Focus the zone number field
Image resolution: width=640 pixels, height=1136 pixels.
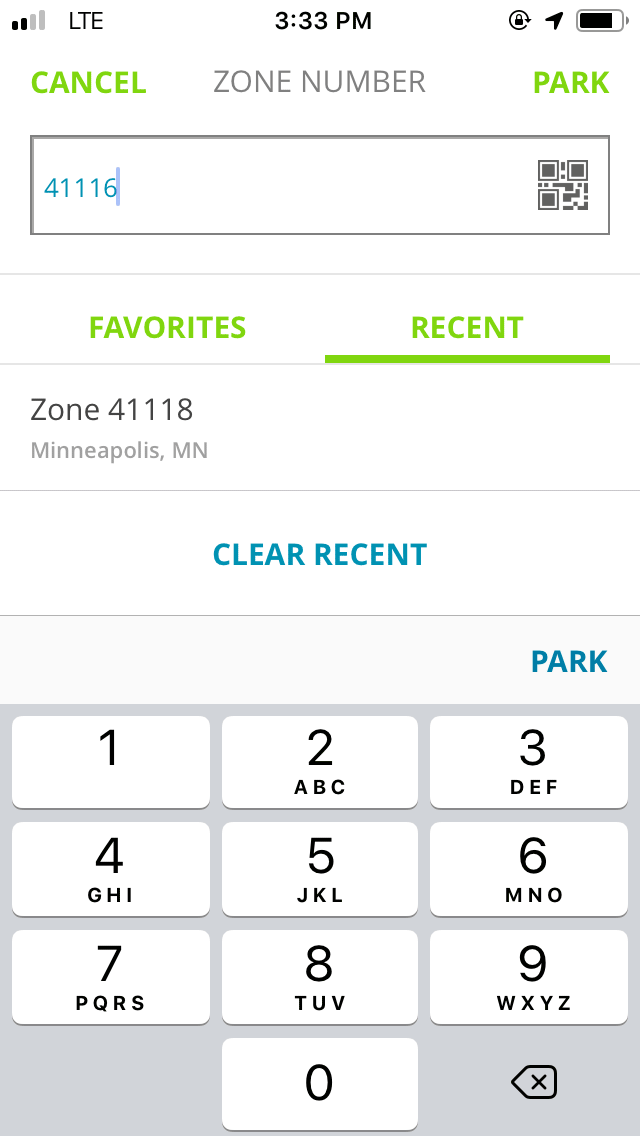pyautogui.click(x=280, y=187)
